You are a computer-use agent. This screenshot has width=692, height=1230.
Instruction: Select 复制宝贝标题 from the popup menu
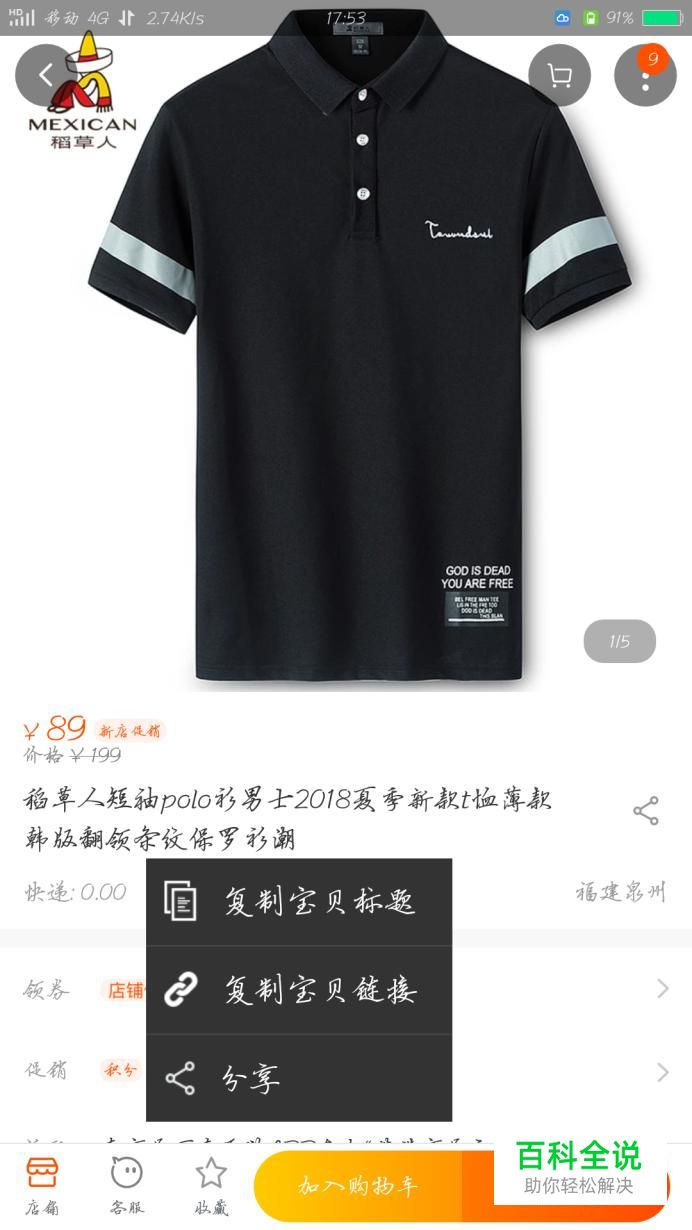(299, 902)
